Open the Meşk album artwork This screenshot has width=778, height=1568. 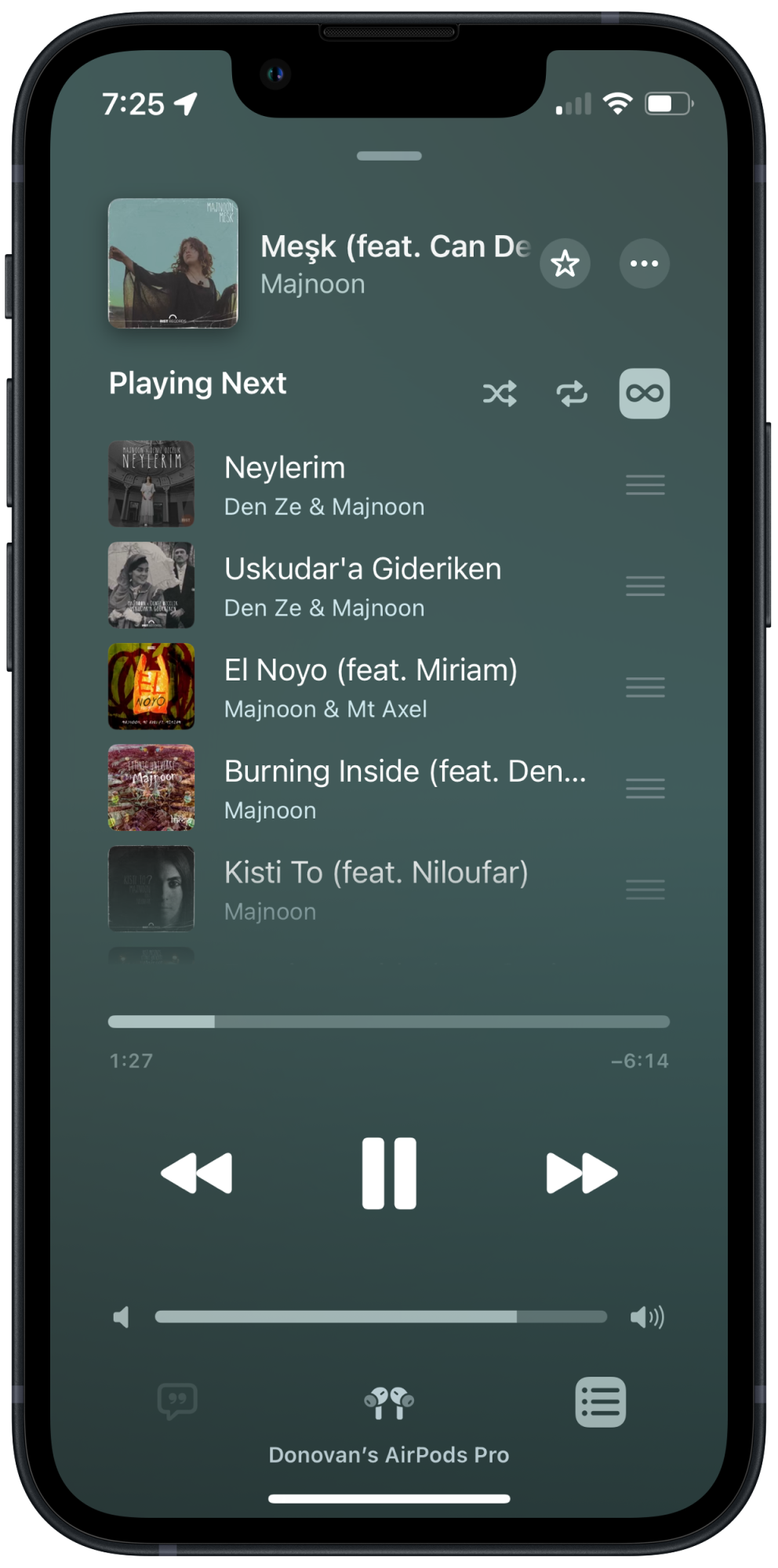[173, 263]
